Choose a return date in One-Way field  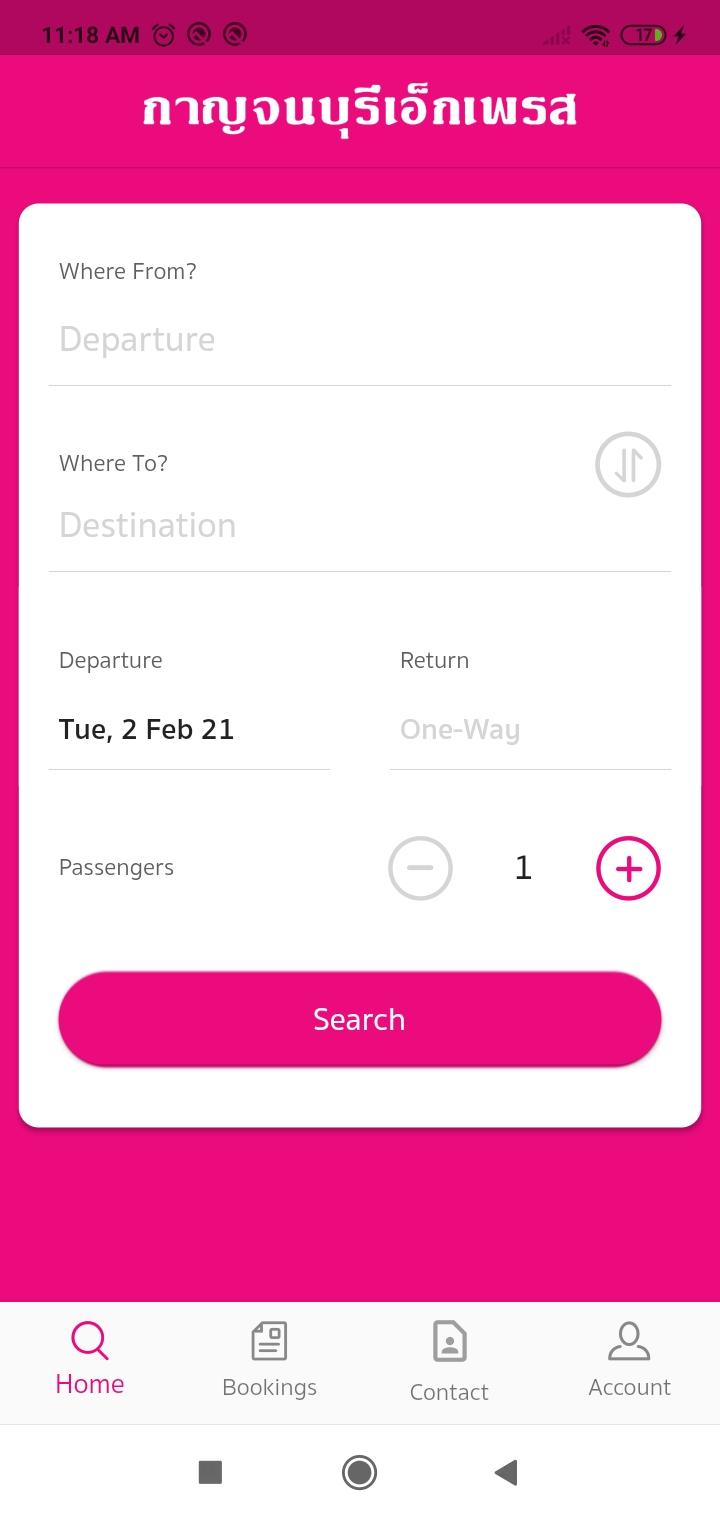point(530,729)
